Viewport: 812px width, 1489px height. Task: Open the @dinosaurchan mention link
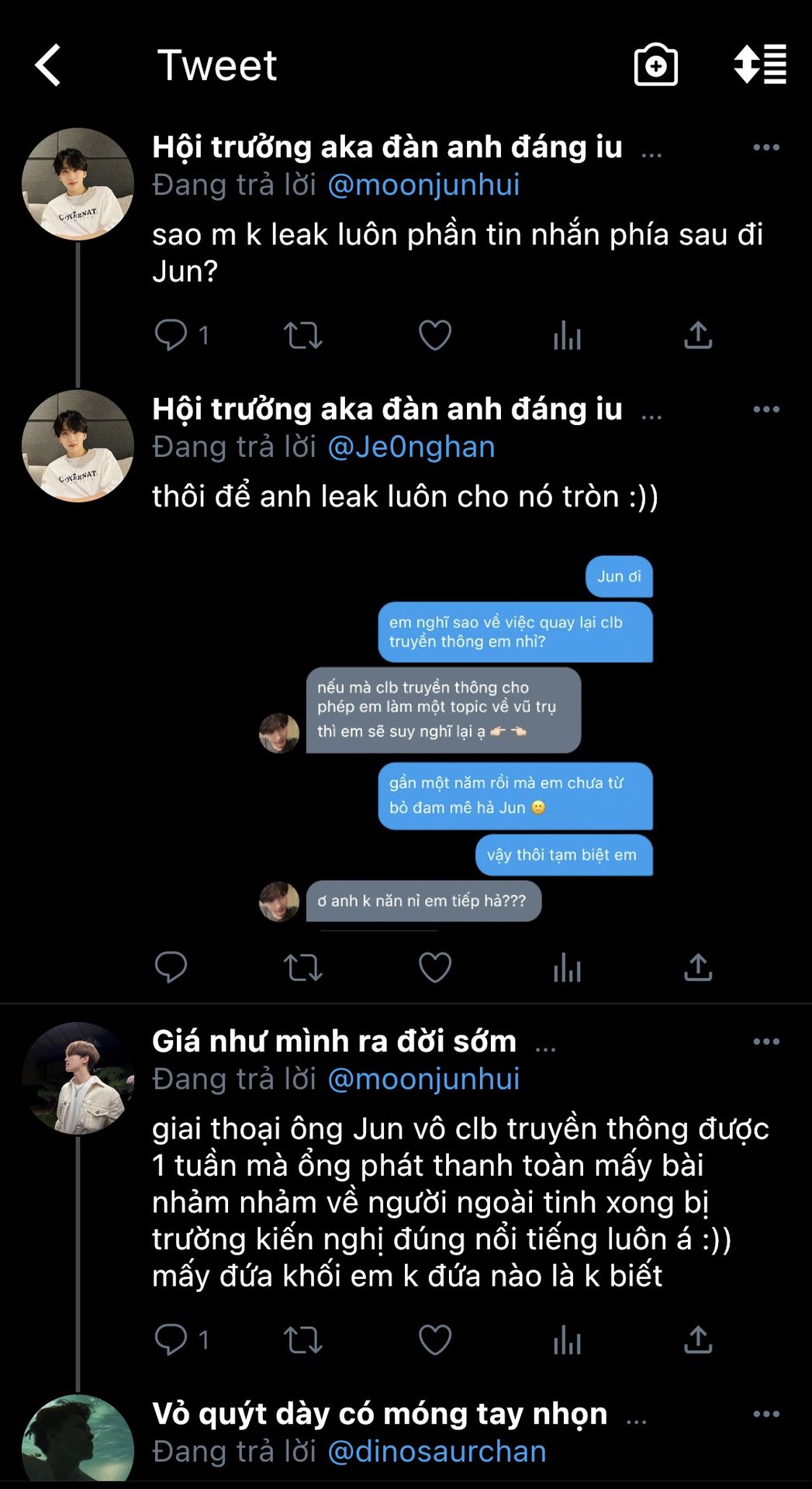pyautogui.click(x=437, y=1452)
